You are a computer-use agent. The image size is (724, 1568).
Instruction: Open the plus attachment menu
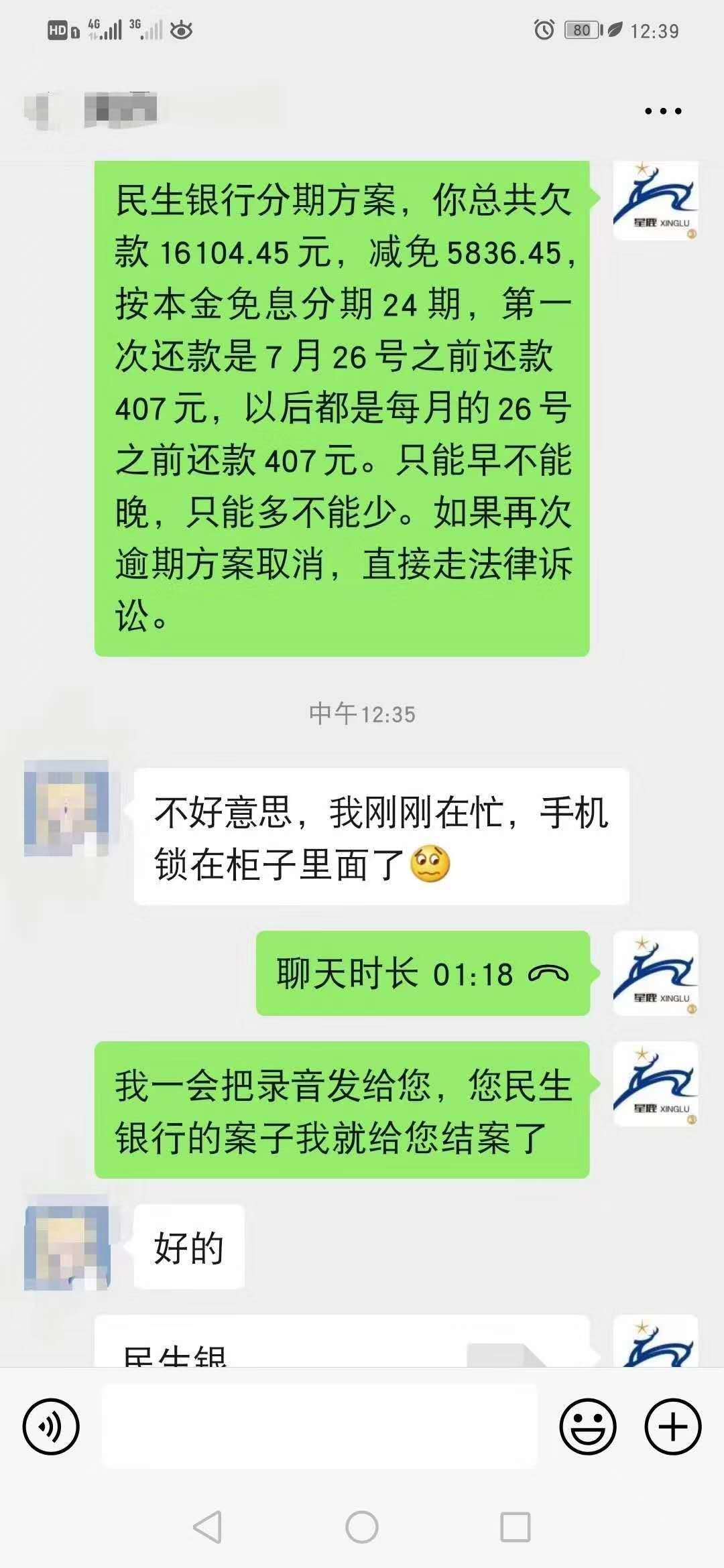(673, 1427)
